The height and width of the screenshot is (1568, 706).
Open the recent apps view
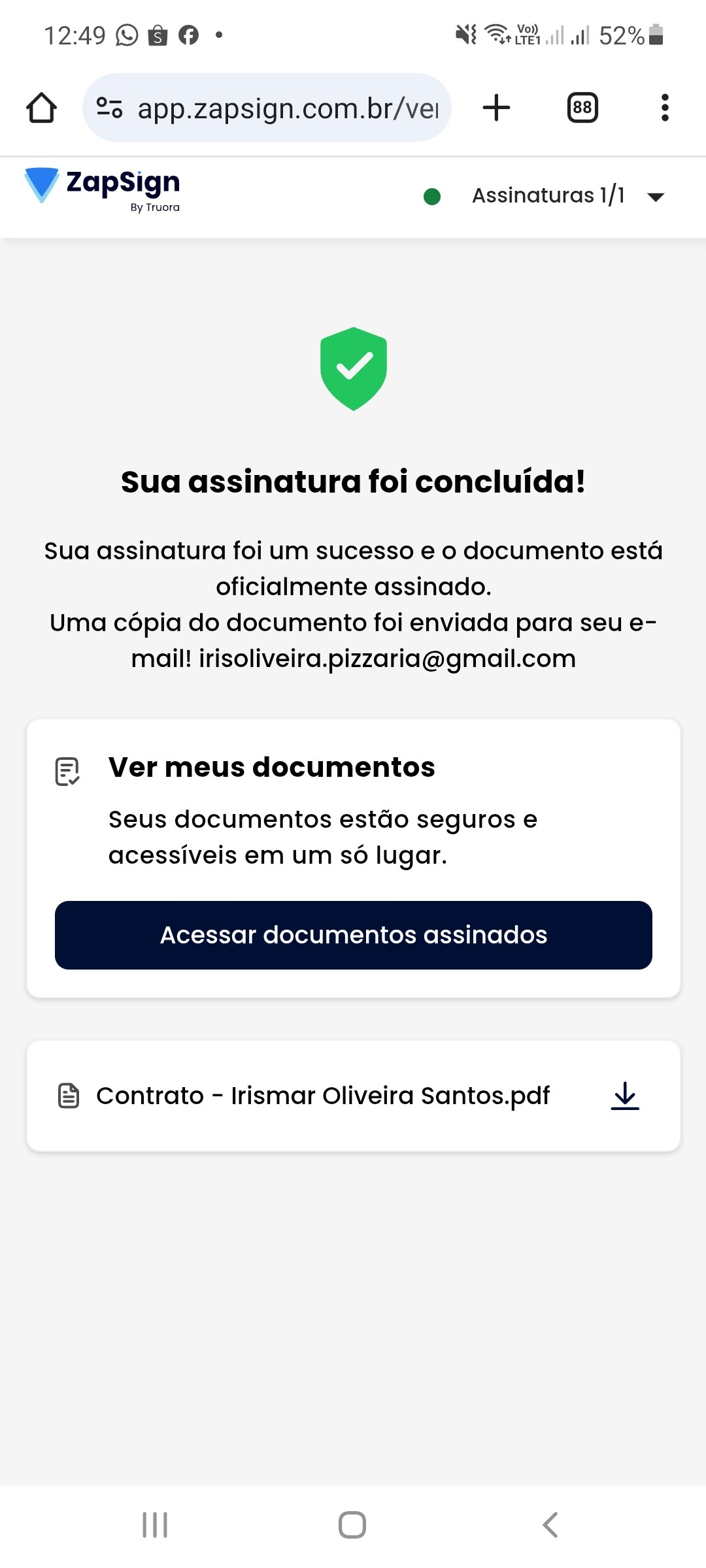coord(155,1525)
